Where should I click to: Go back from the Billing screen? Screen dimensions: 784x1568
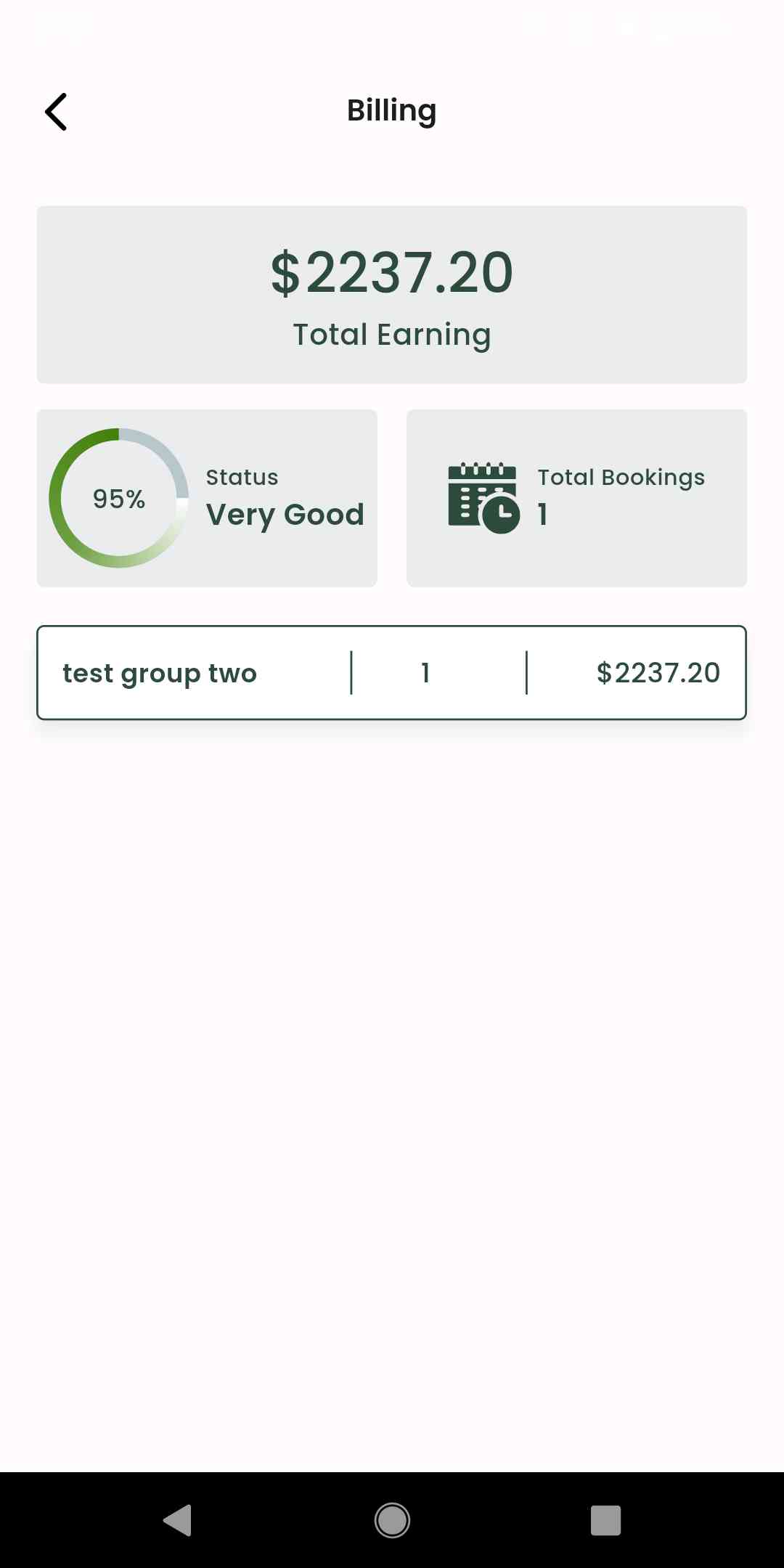56,112
